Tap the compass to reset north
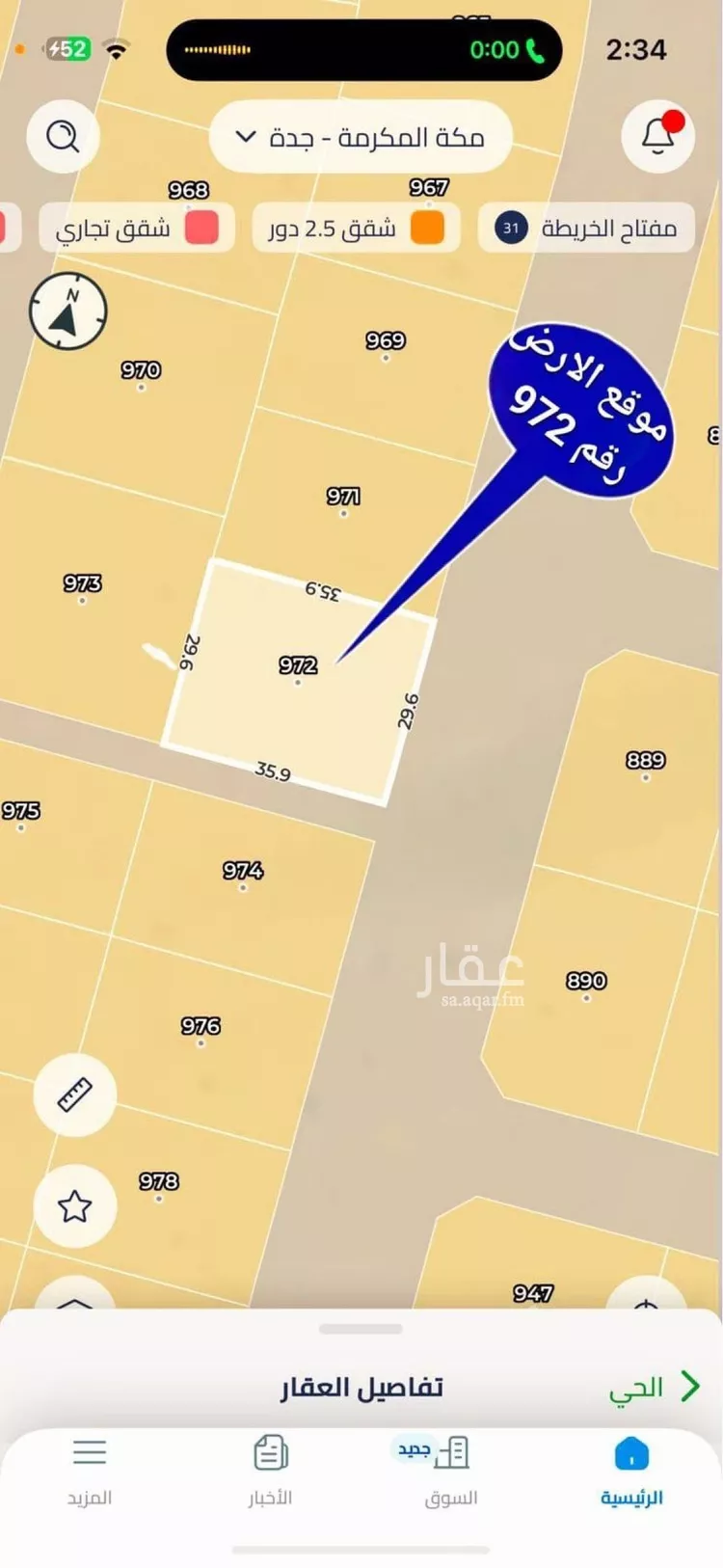The height and width of the screenshot is (1568, 723). click(67, 311)
